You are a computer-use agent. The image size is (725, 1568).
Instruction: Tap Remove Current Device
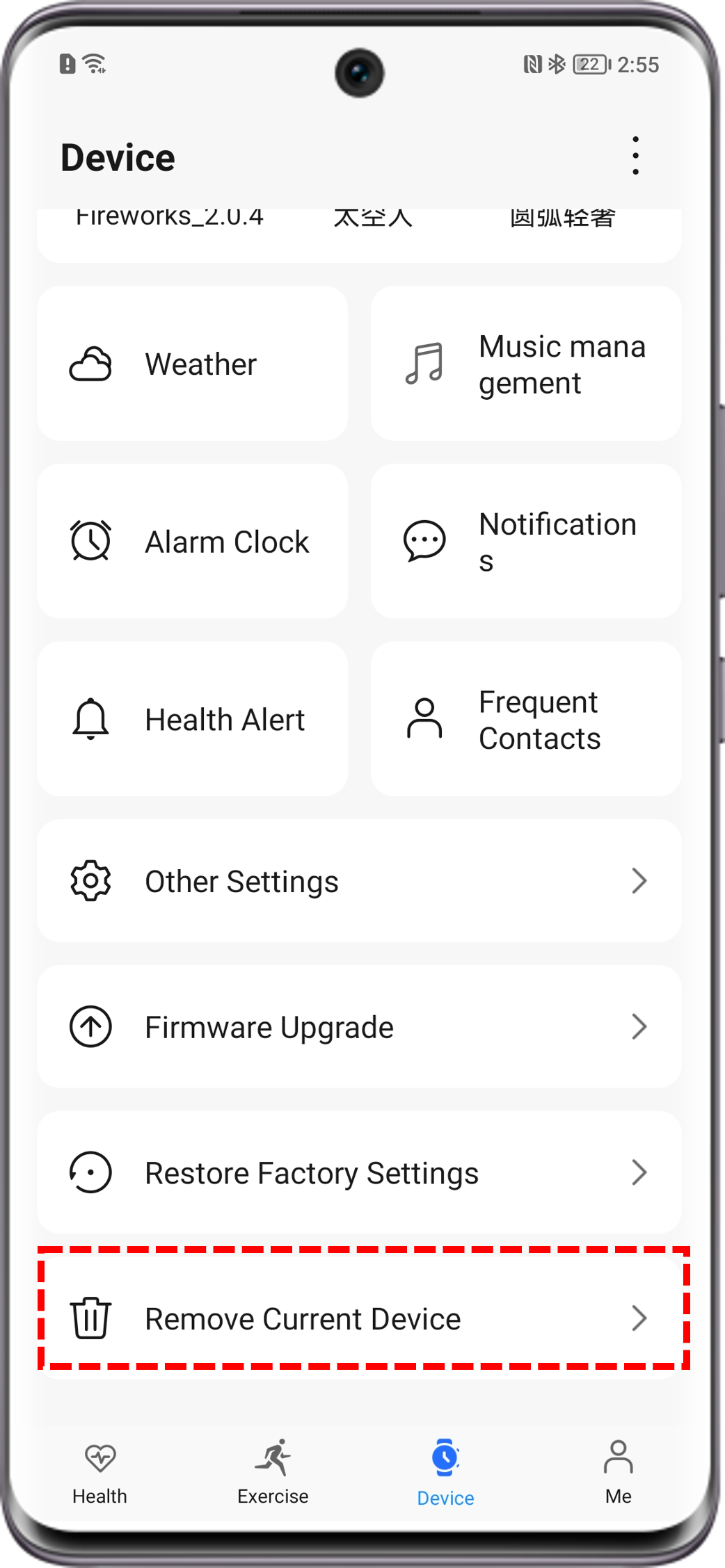click(359, 1318)
